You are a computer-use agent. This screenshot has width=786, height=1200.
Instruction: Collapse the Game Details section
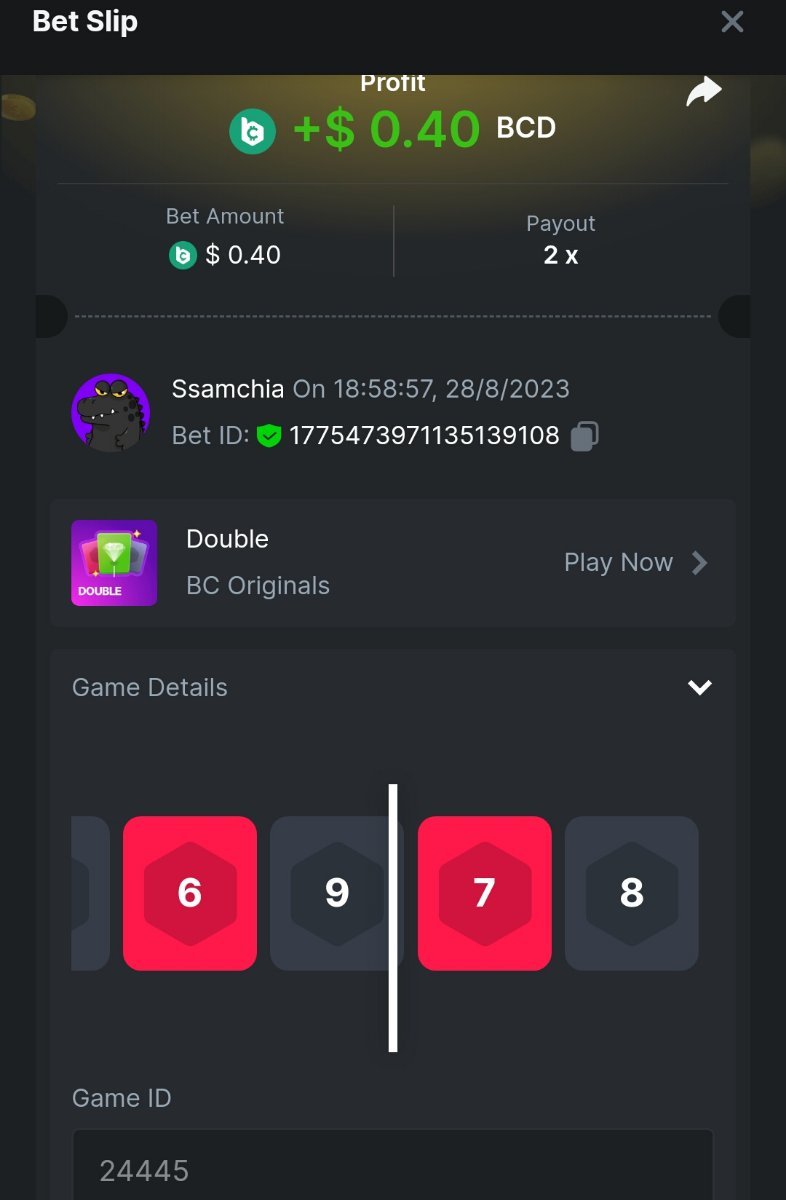699,687
